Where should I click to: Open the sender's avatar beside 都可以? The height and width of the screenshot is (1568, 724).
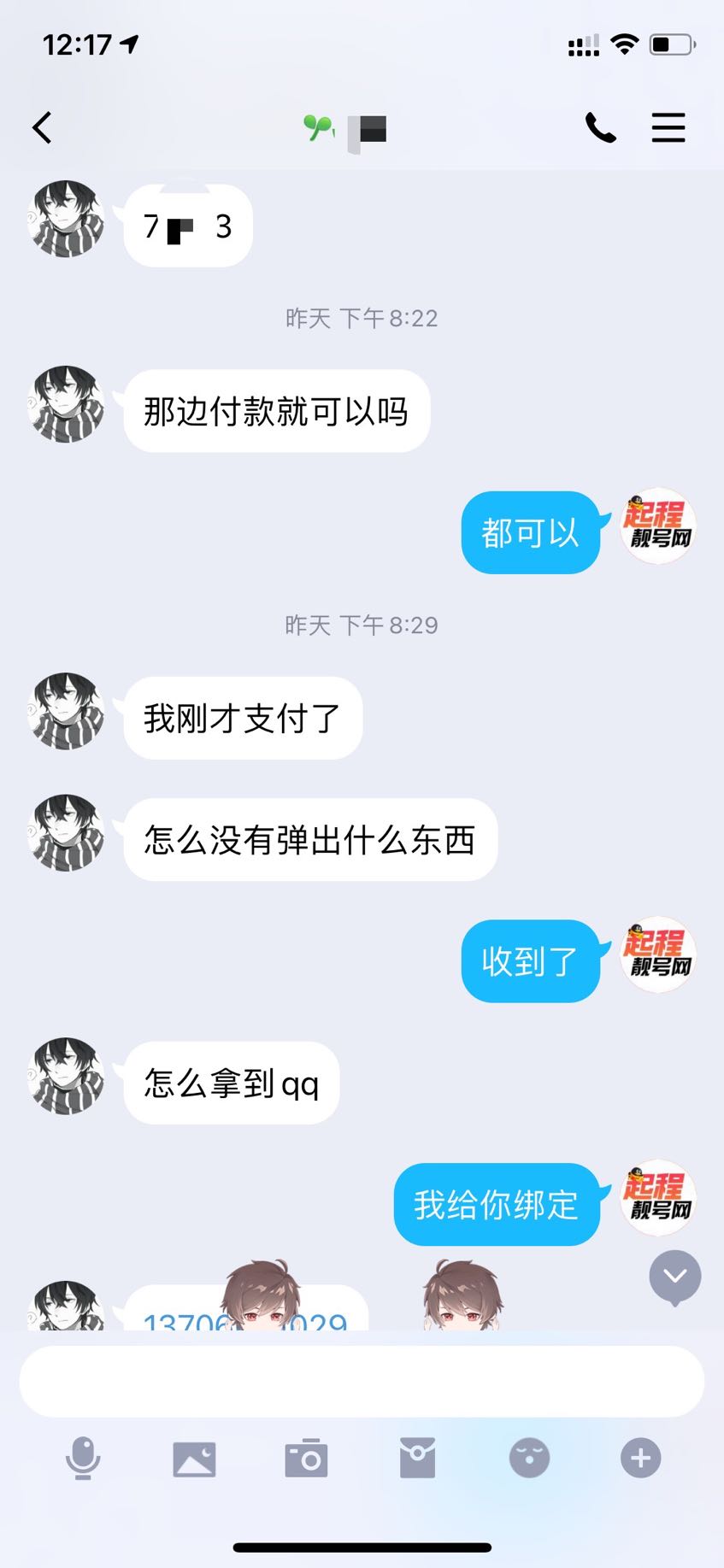click(x=658, y=526)
